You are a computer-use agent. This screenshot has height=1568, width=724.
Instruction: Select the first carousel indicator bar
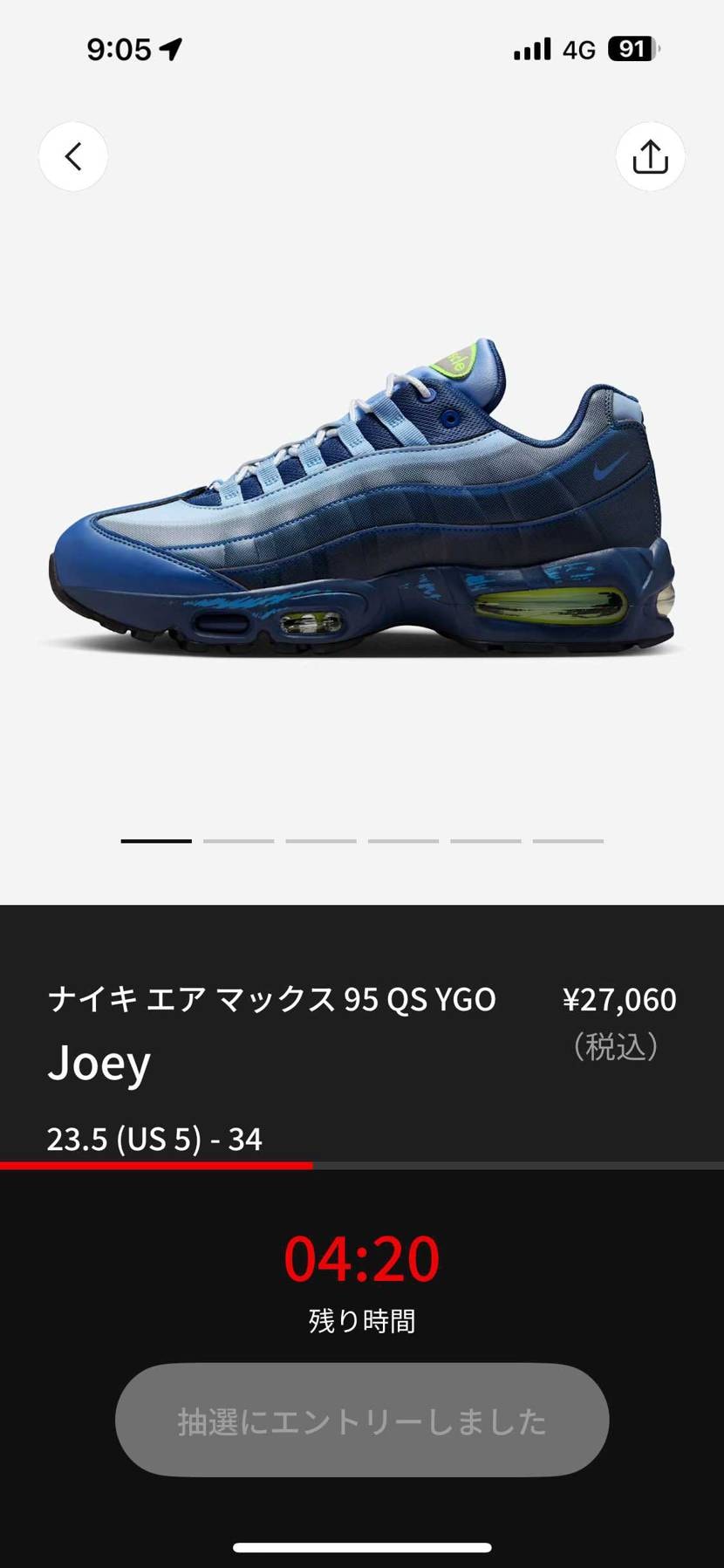click(156, 840)
